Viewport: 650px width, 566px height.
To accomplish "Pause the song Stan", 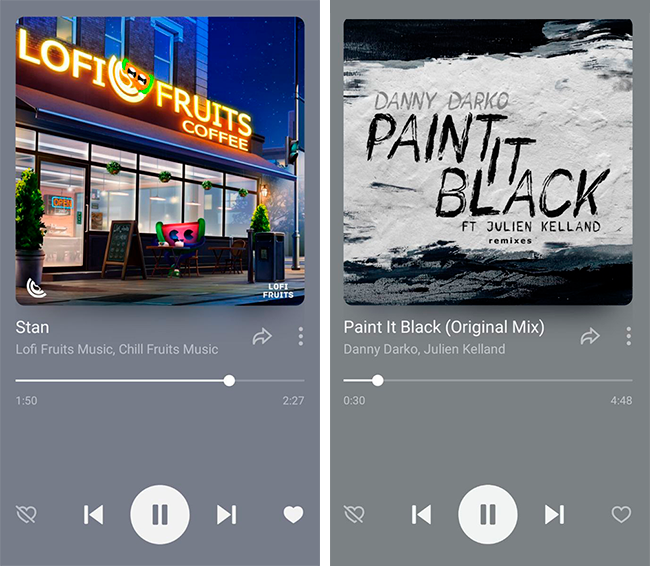I will (160, 515).
